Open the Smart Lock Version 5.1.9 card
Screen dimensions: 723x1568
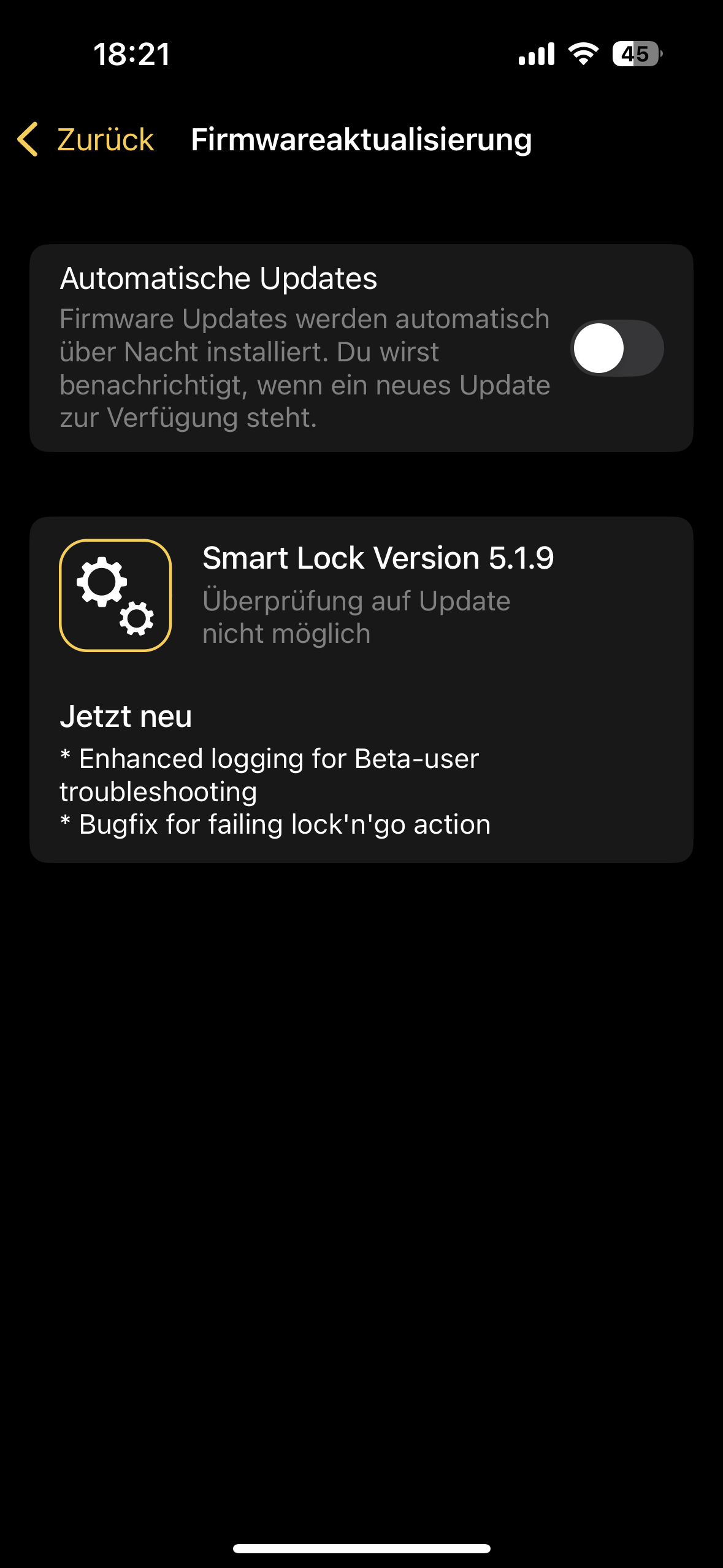(361, 690)
